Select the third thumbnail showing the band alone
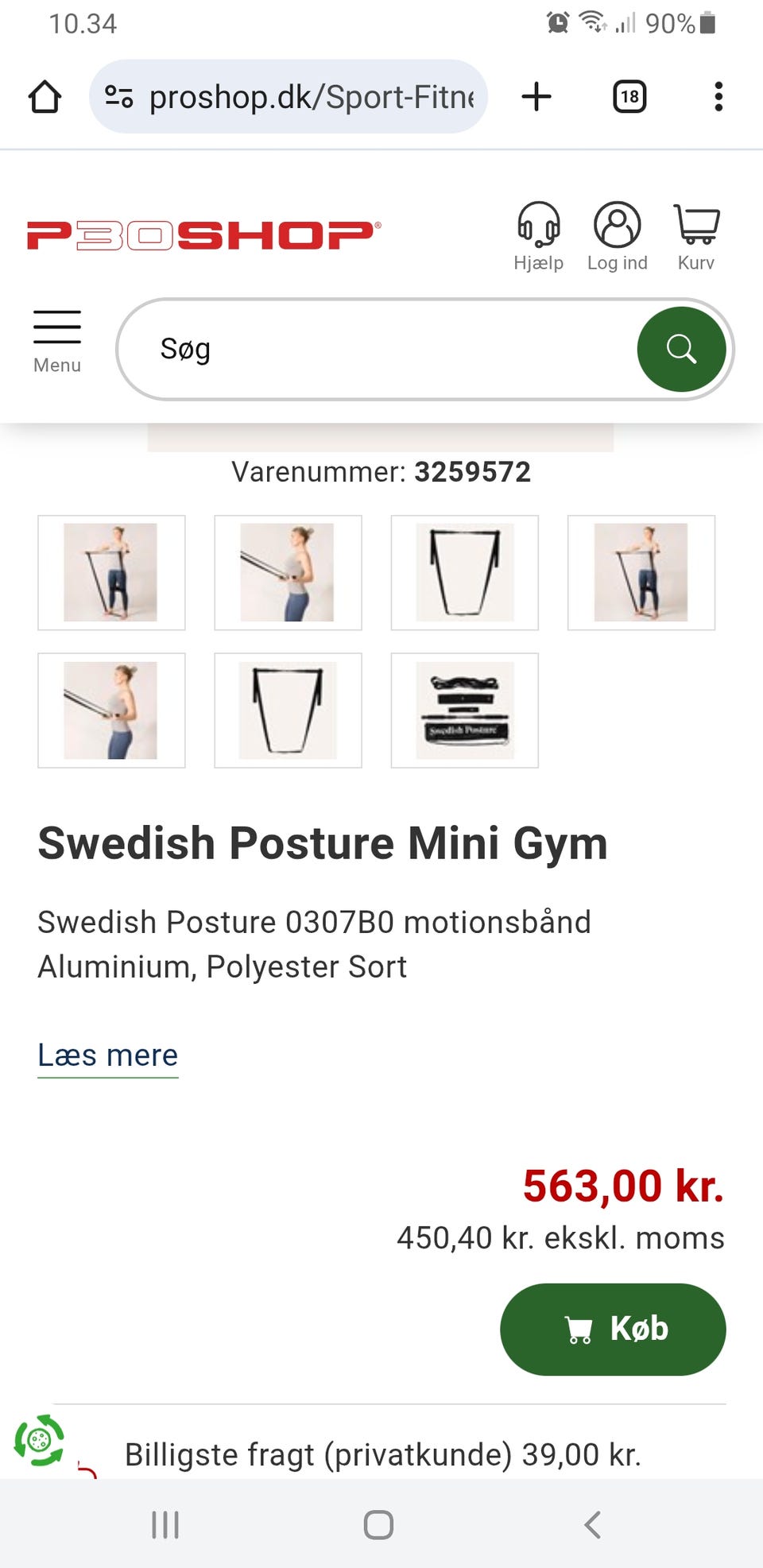The width and height of the screenshot is (763, 1568). [464, 572]
